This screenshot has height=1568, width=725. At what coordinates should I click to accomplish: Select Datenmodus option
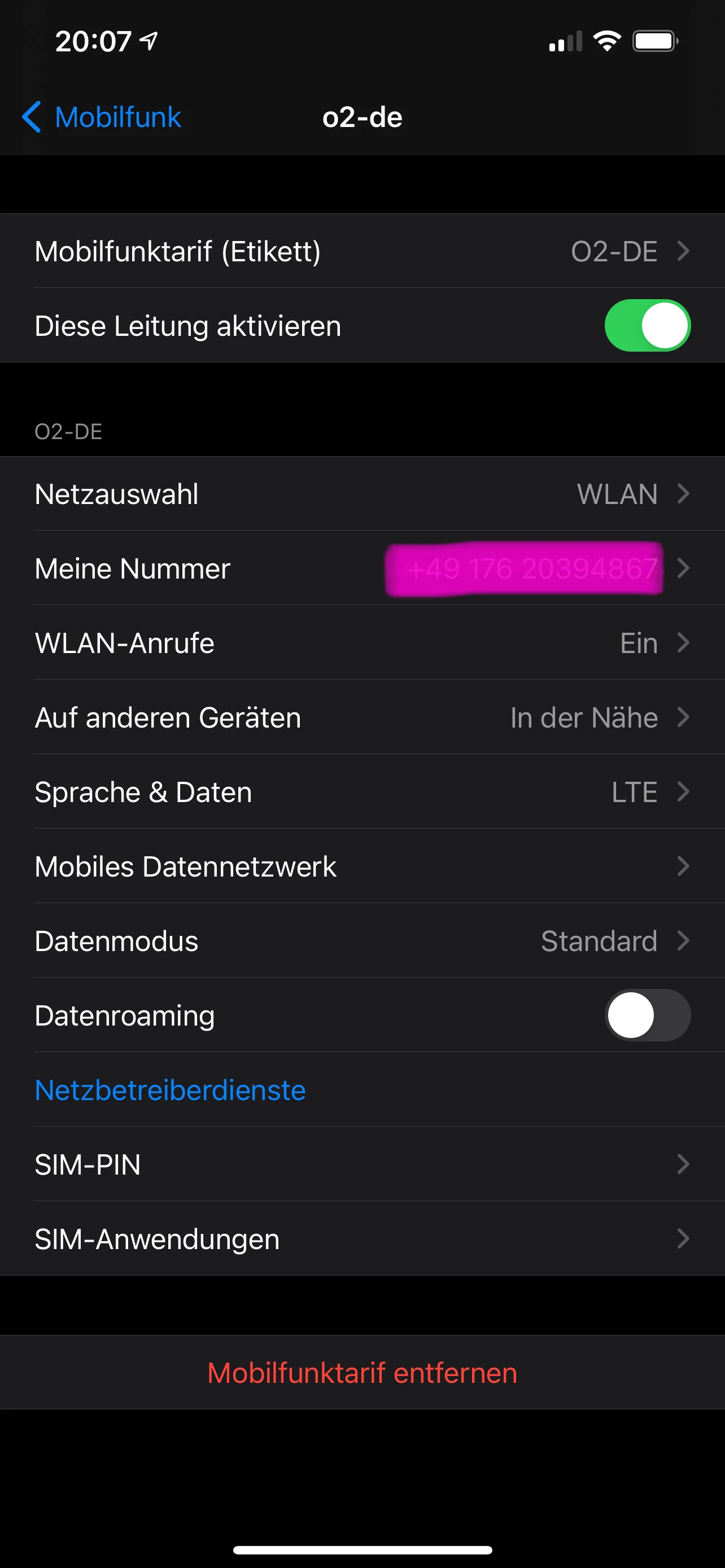point(362,941)
